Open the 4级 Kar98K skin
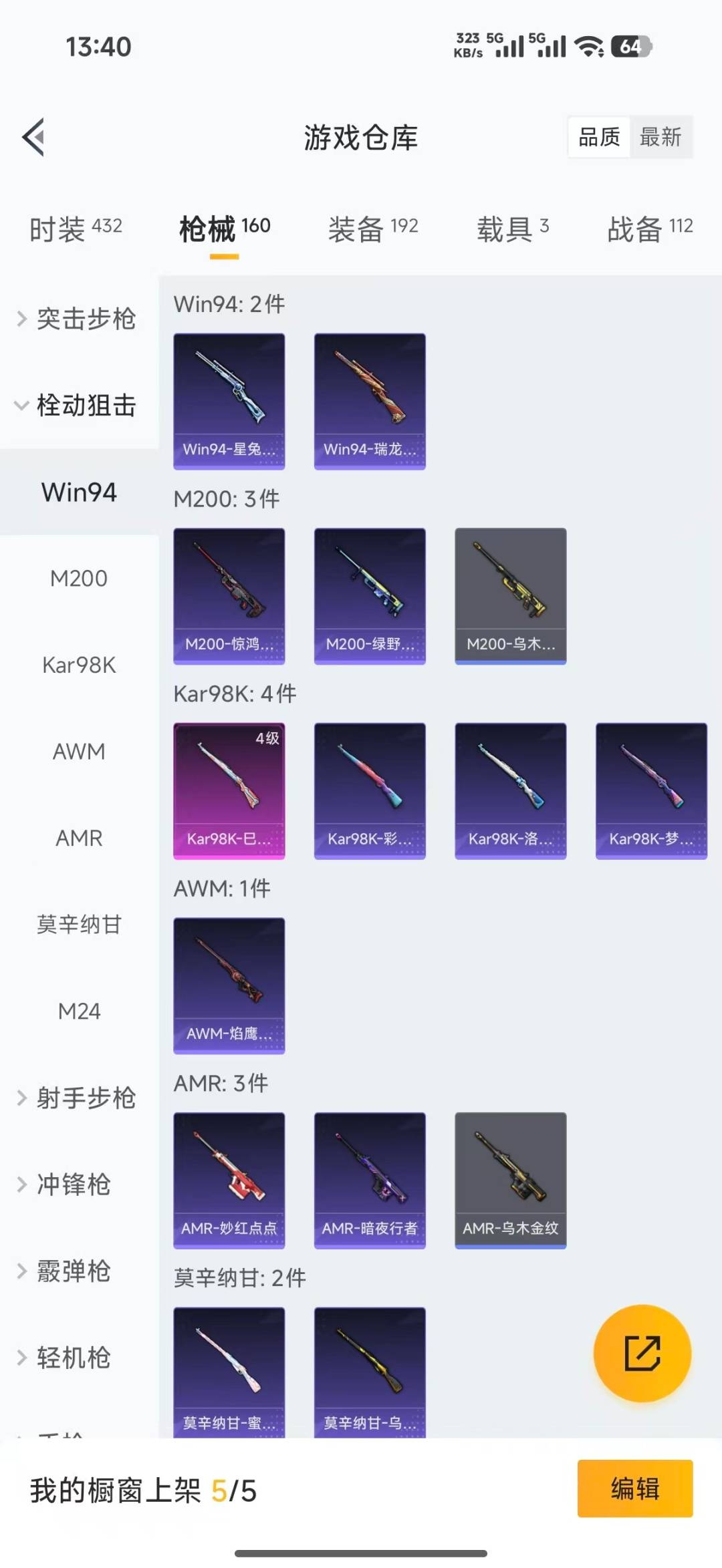 click(x=229, y=790)
